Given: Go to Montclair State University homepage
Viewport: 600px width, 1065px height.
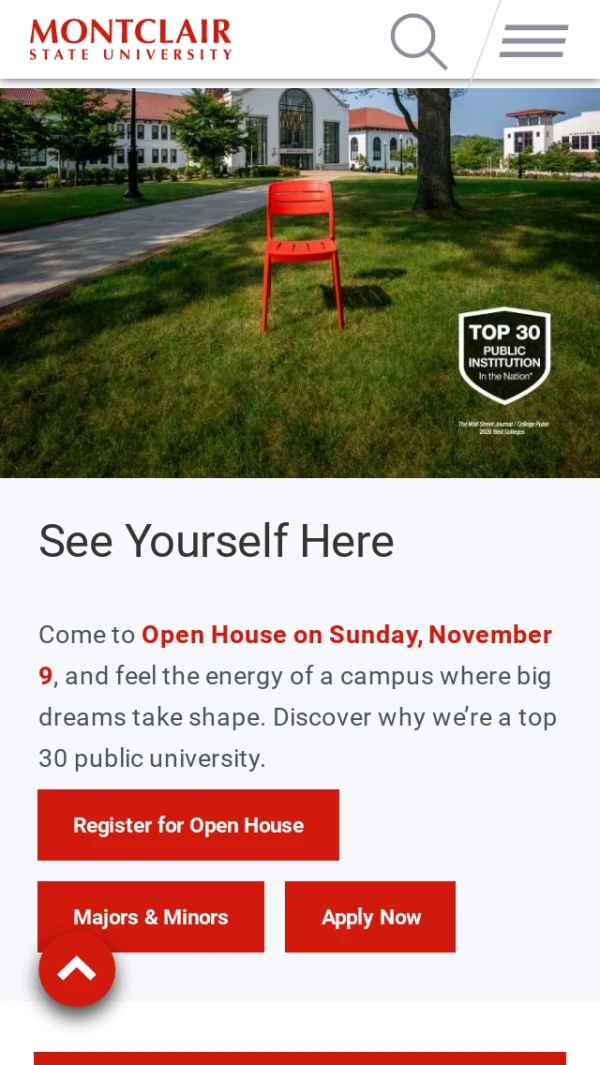Looking at the screenshot, I should 130,39.
